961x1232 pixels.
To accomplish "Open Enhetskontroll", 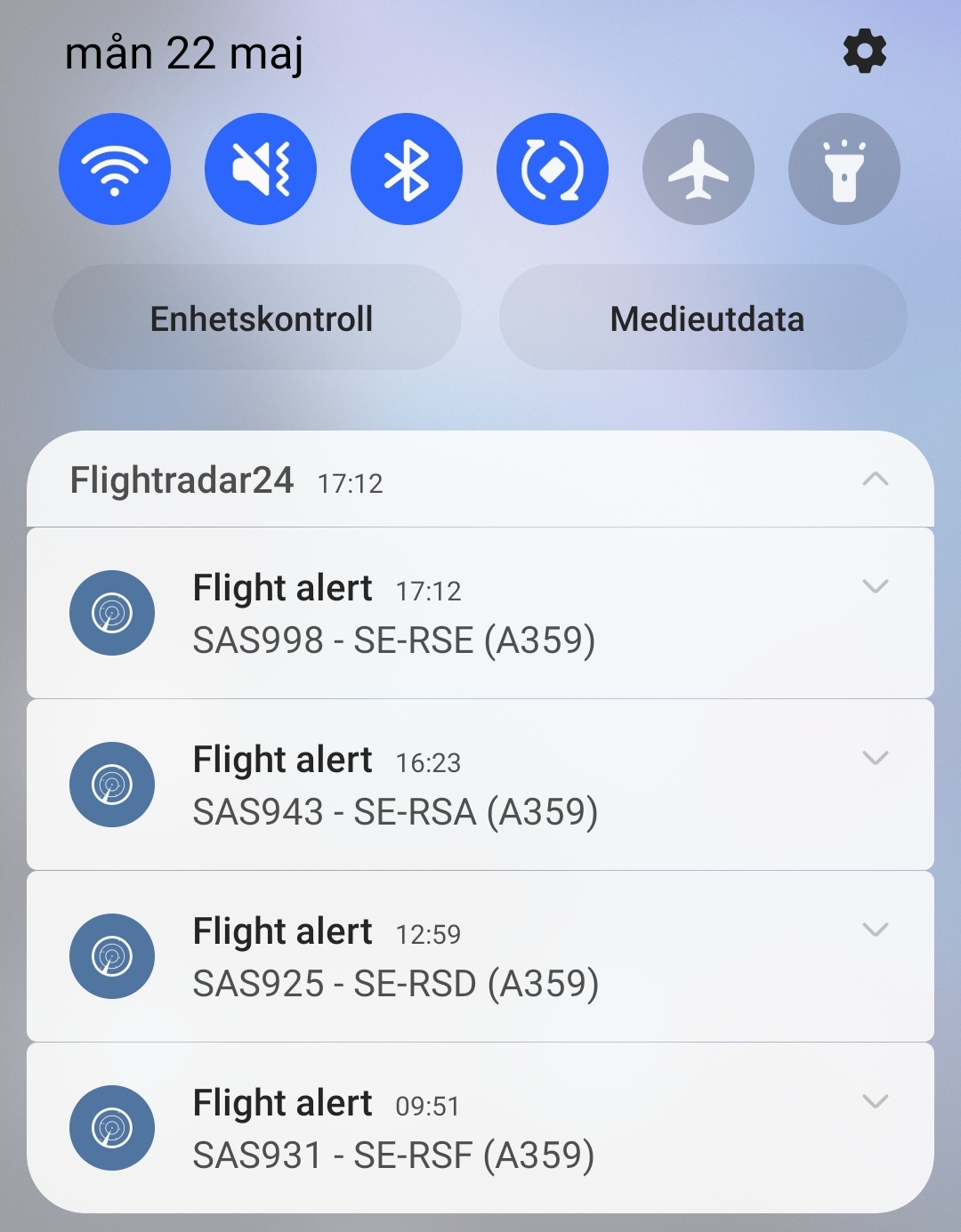I will pyautogui.click(x=261, y=318).
